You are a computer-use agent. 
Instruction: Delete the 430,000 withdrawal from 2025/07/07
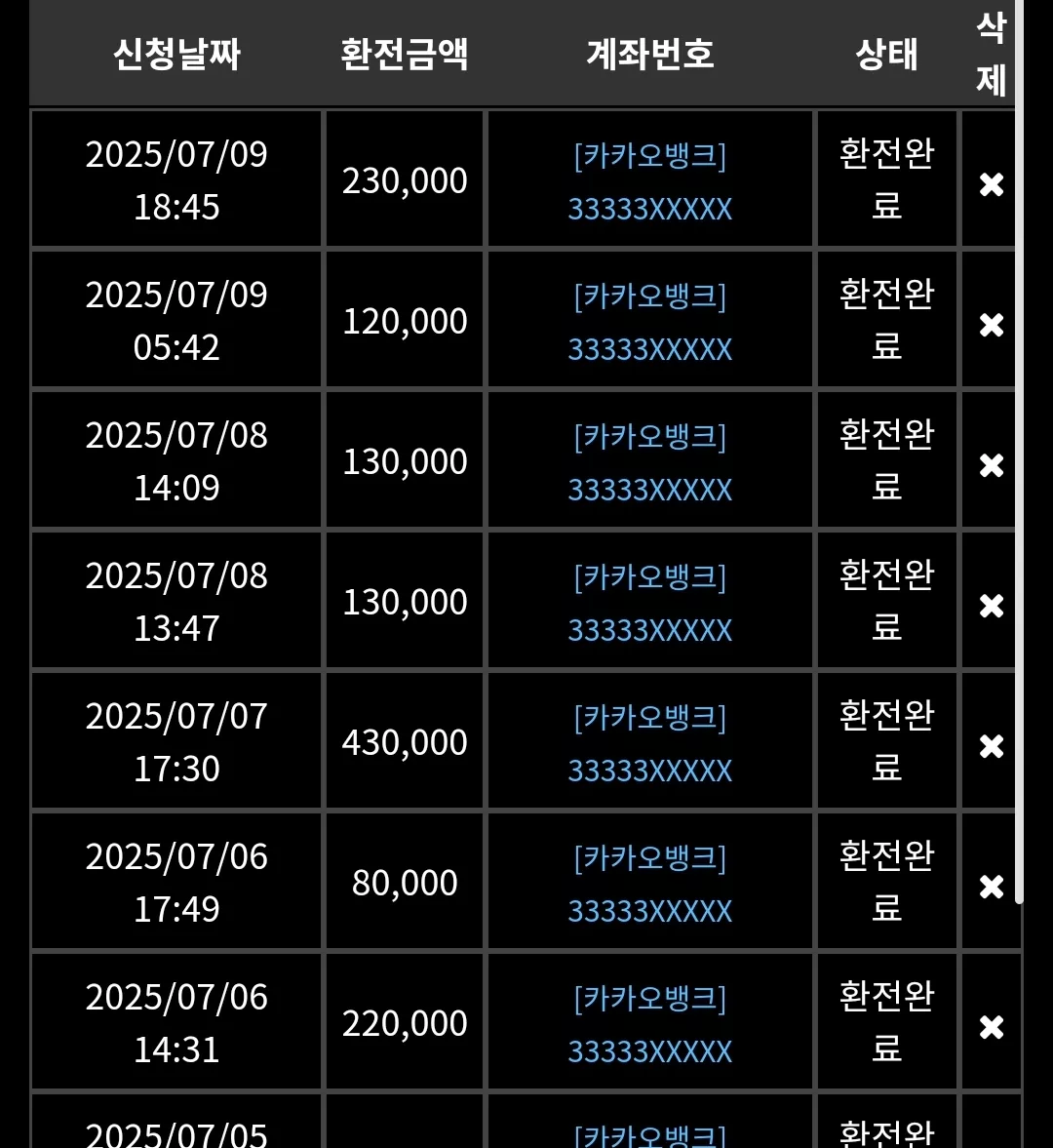point(992,746)
